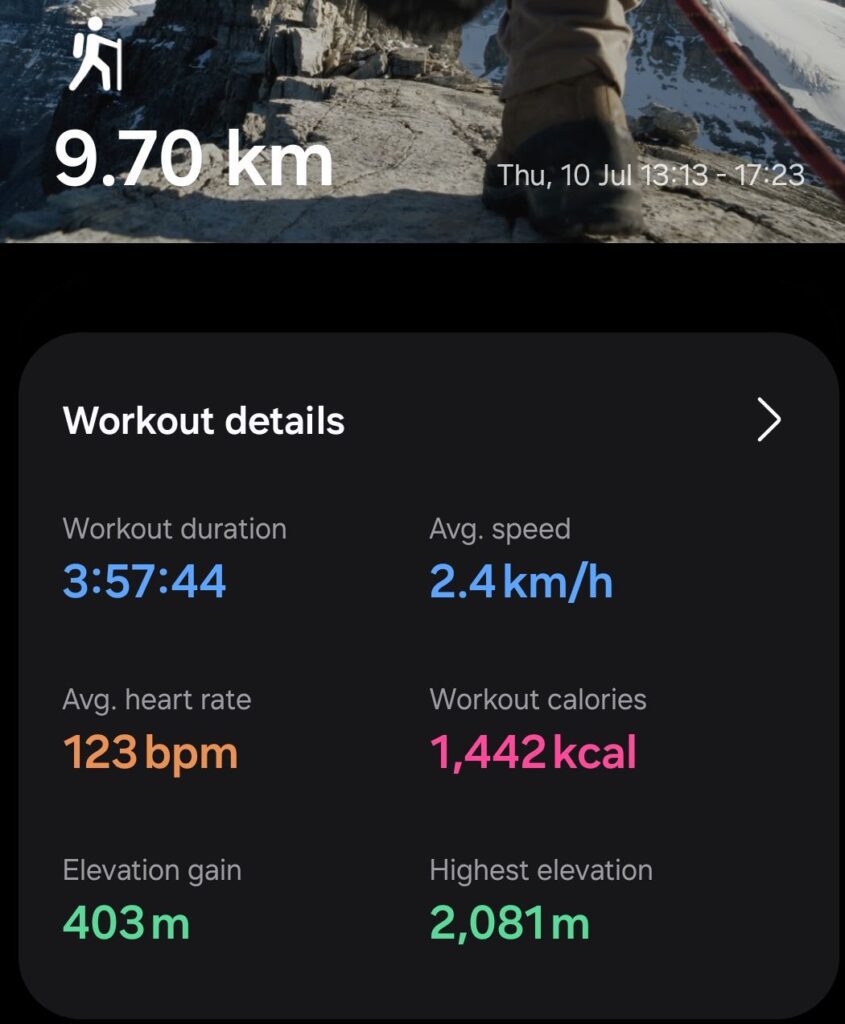
Task: Expand Workout details with the chevron arrow
Action: 765,421
